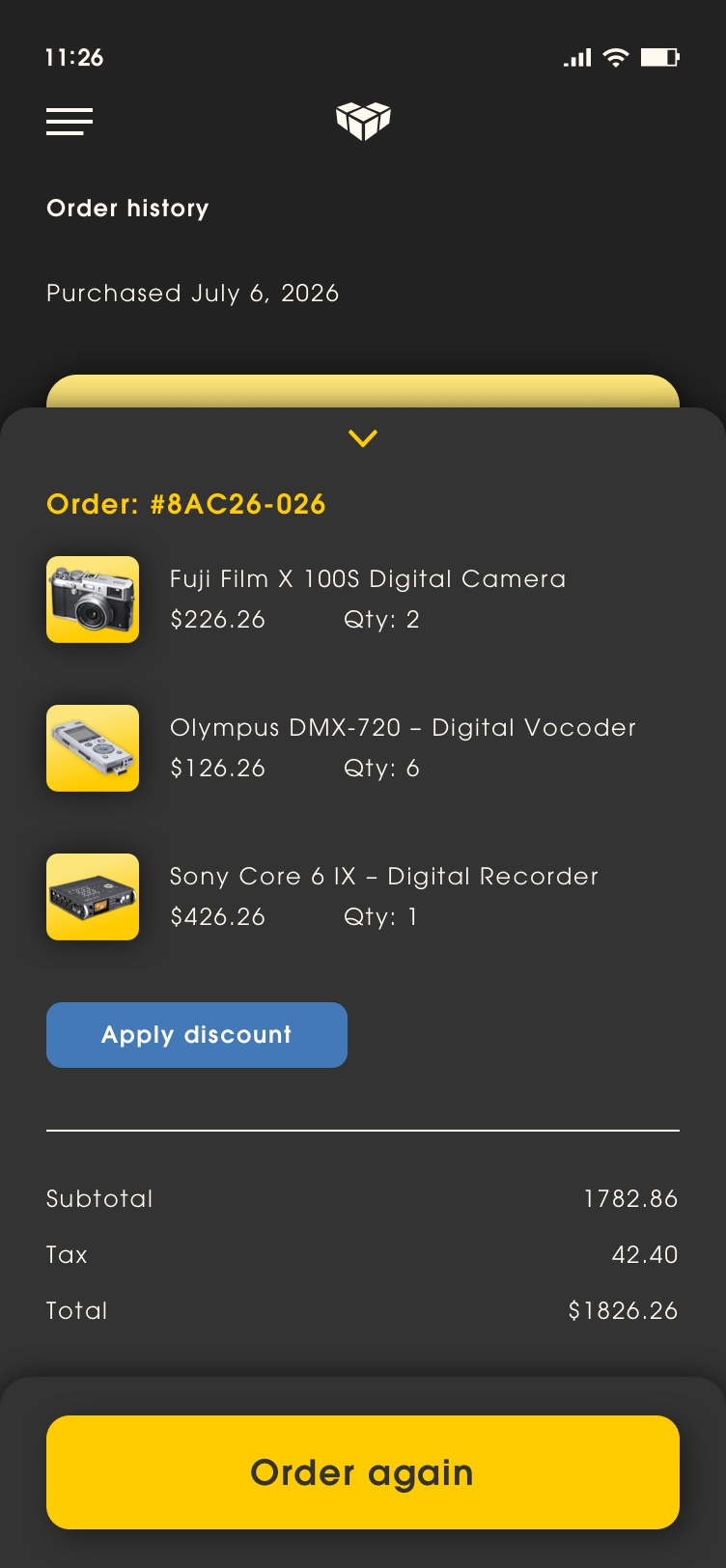Open the Olympus DMX-720 Digital Vocoder item
Screen dimensions: 726x1568
tap(402, 728)
